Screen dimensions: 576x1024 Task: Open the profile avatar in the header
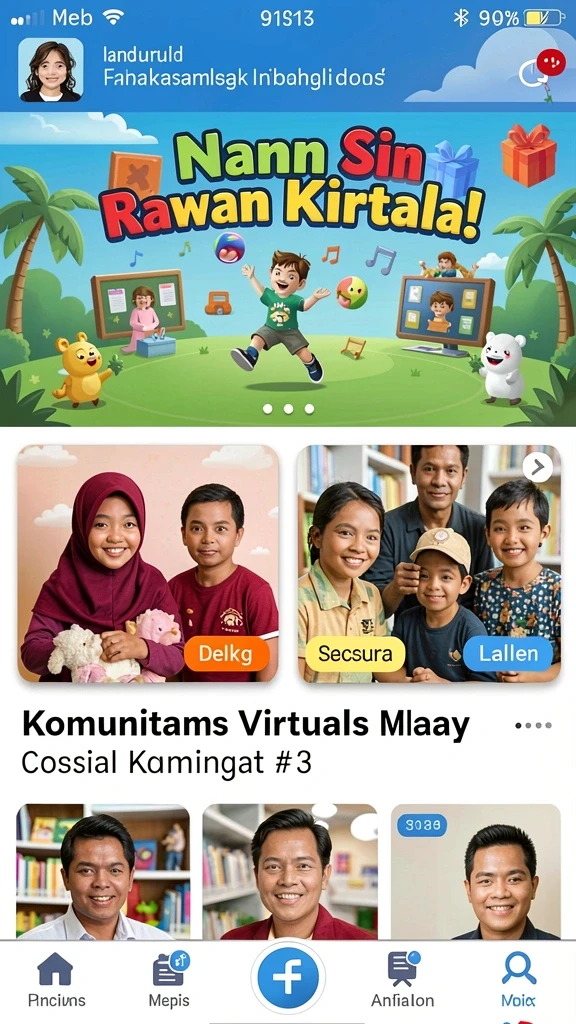pyautogui.click(x=51, y=70)
